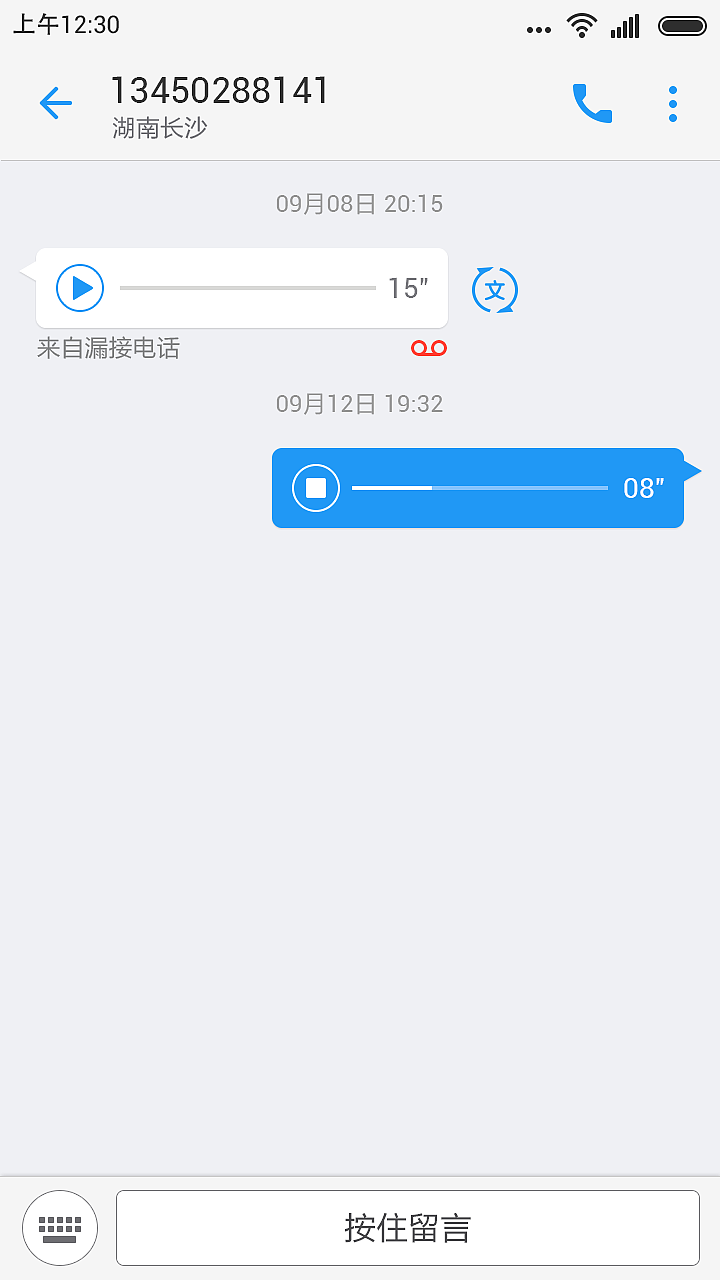Image resolution: width=720 pixels, height=1280 pixels.
Task: Click the red voicemail indicator icon
Action: pos(429,347)
